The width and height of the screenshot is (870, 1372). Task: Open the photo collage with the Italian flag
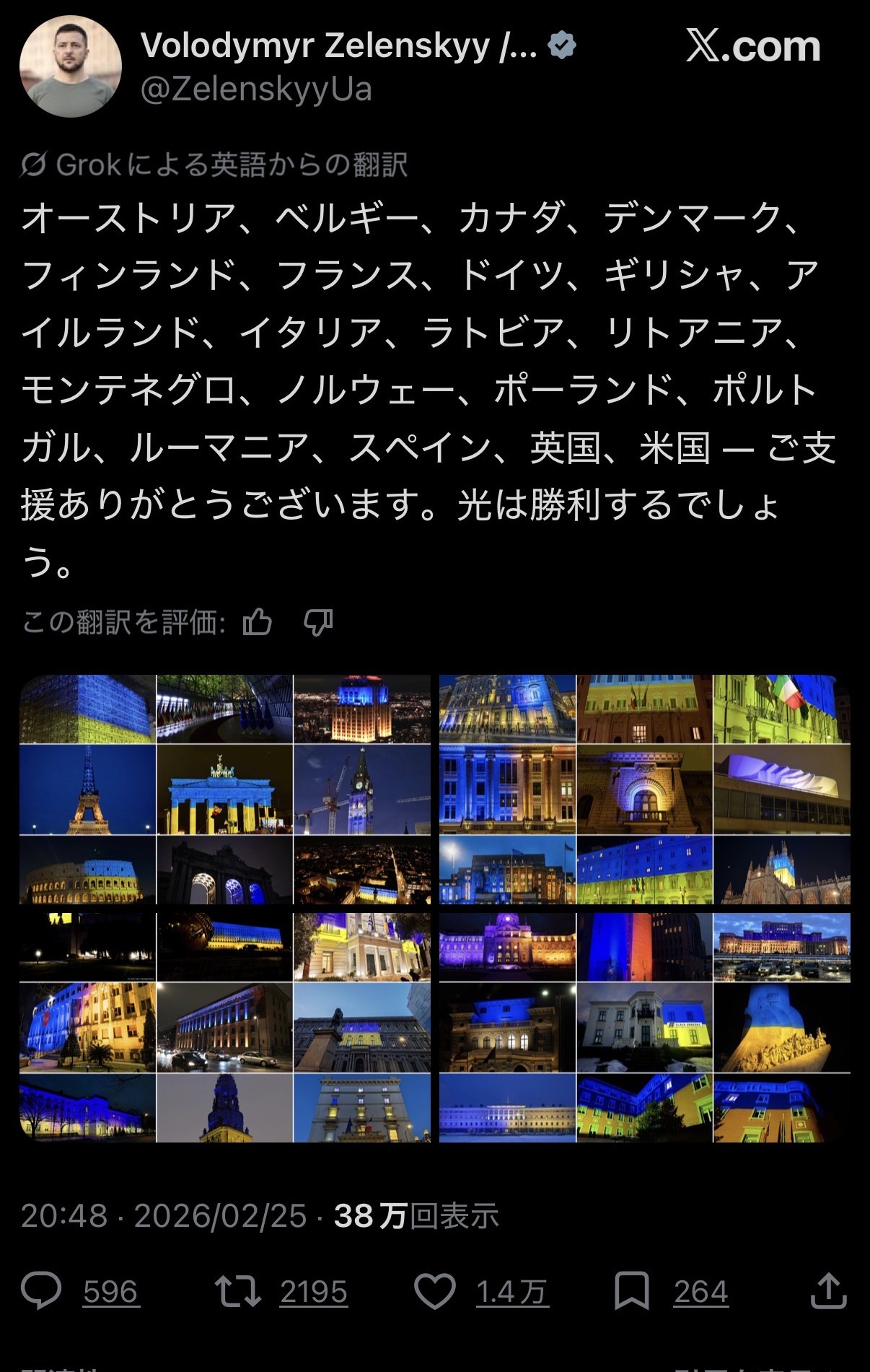644,790
